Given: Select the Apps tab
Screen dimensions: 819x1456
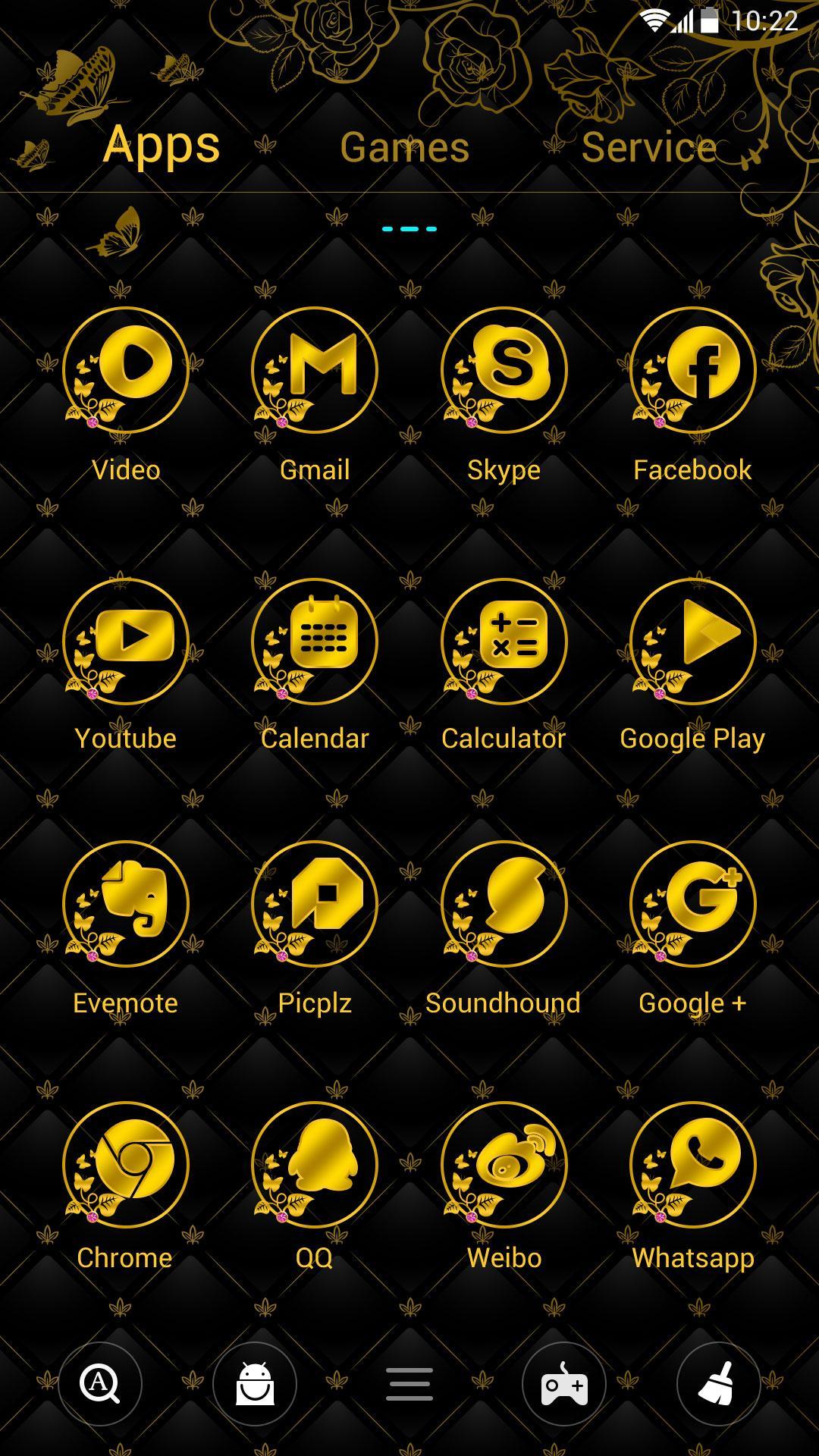Looking at the screenshot, I should pos(162,145).
